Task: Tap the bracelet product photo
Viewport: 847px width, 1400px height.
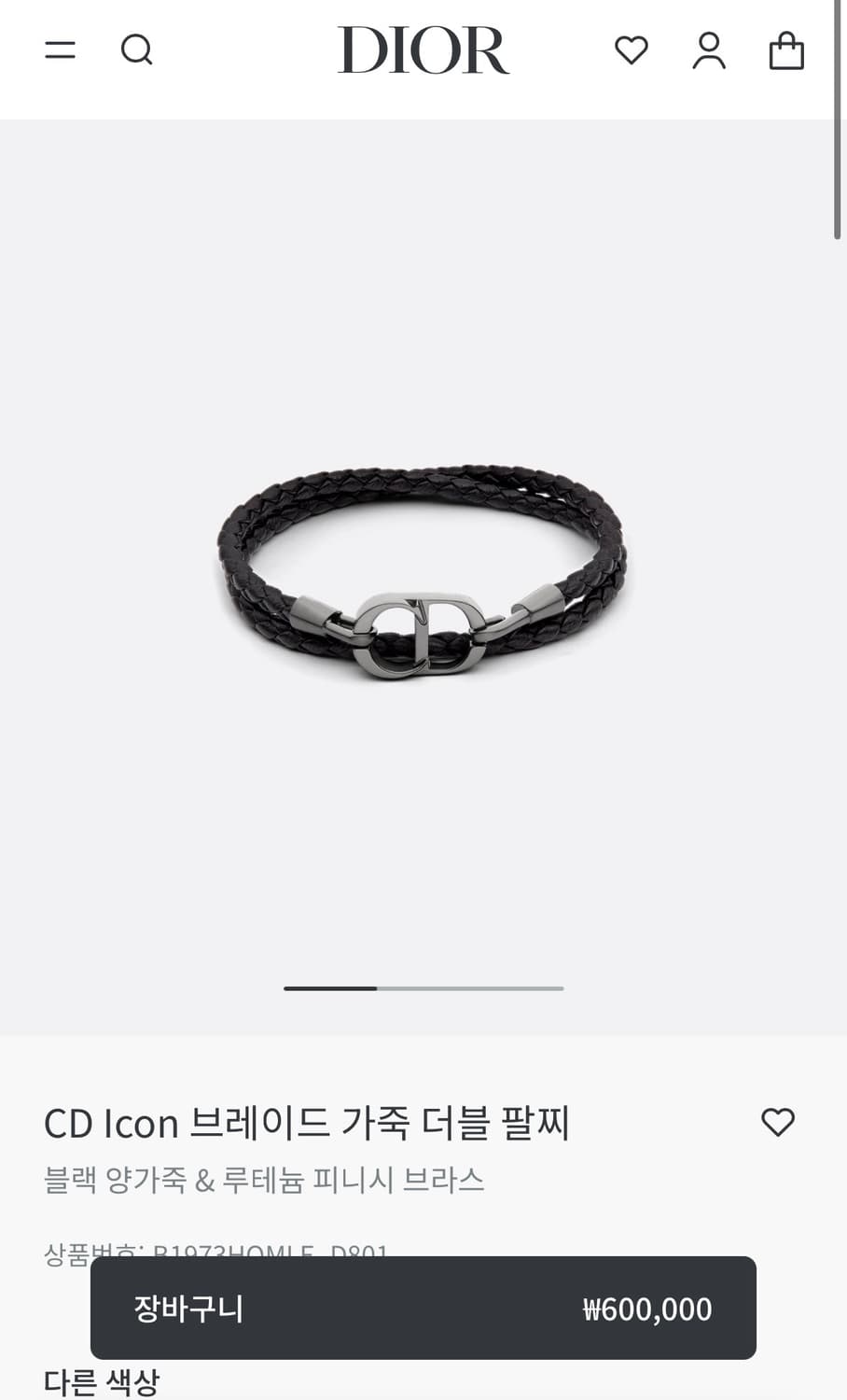Action: point(423,579)
